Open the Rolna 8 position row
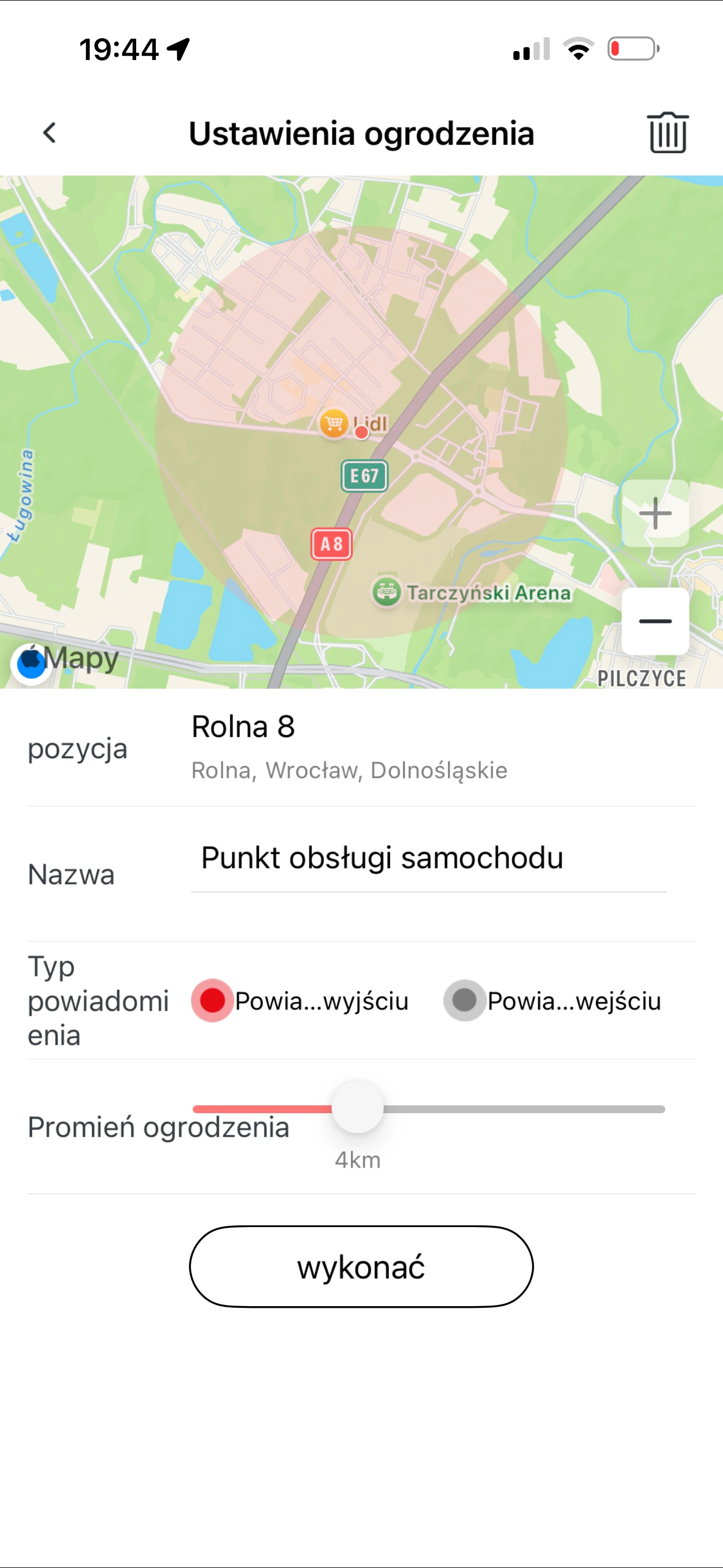 pyautogui.click(x=361, y=748)
